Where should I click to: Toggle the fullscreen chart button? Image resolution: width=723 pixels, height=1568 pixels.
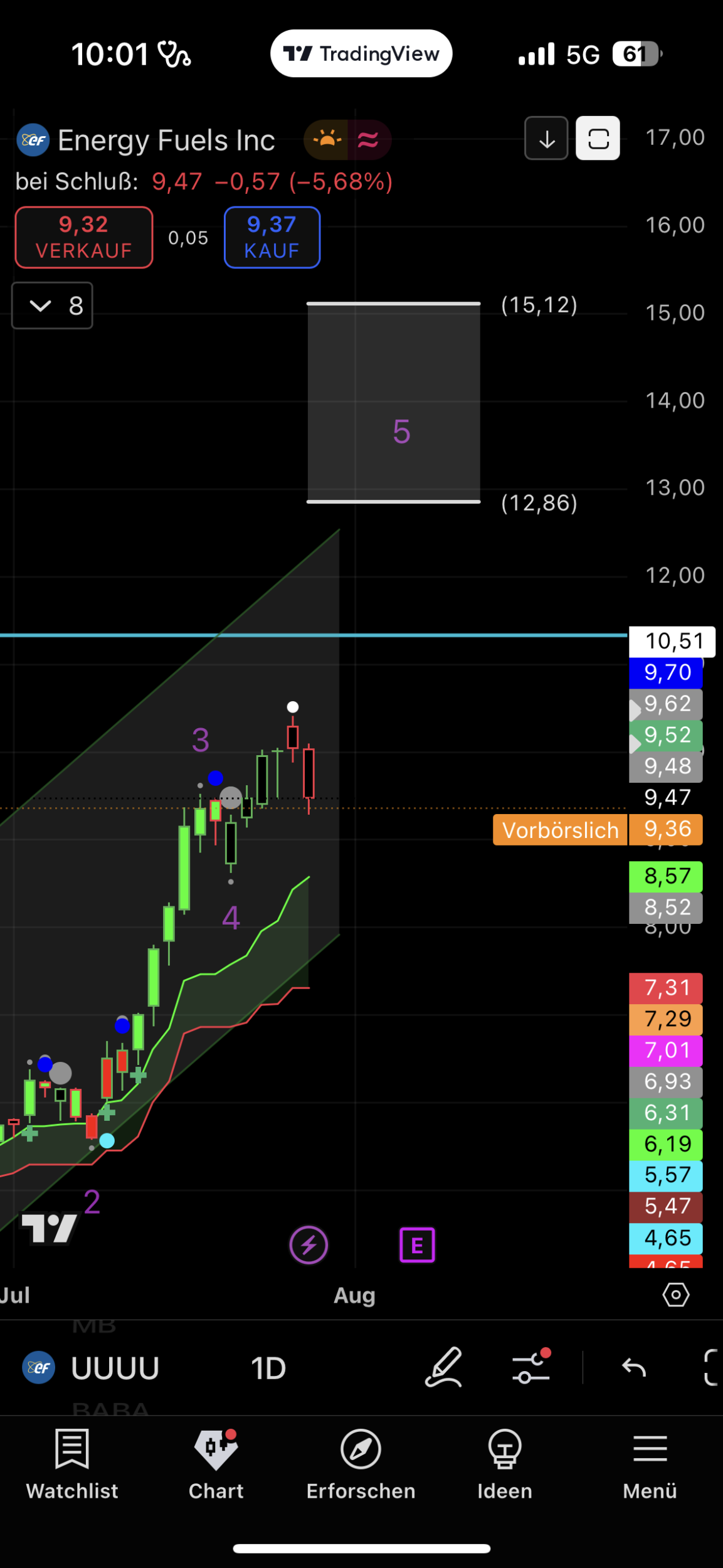pyautogui.click(x=598, y=138)
